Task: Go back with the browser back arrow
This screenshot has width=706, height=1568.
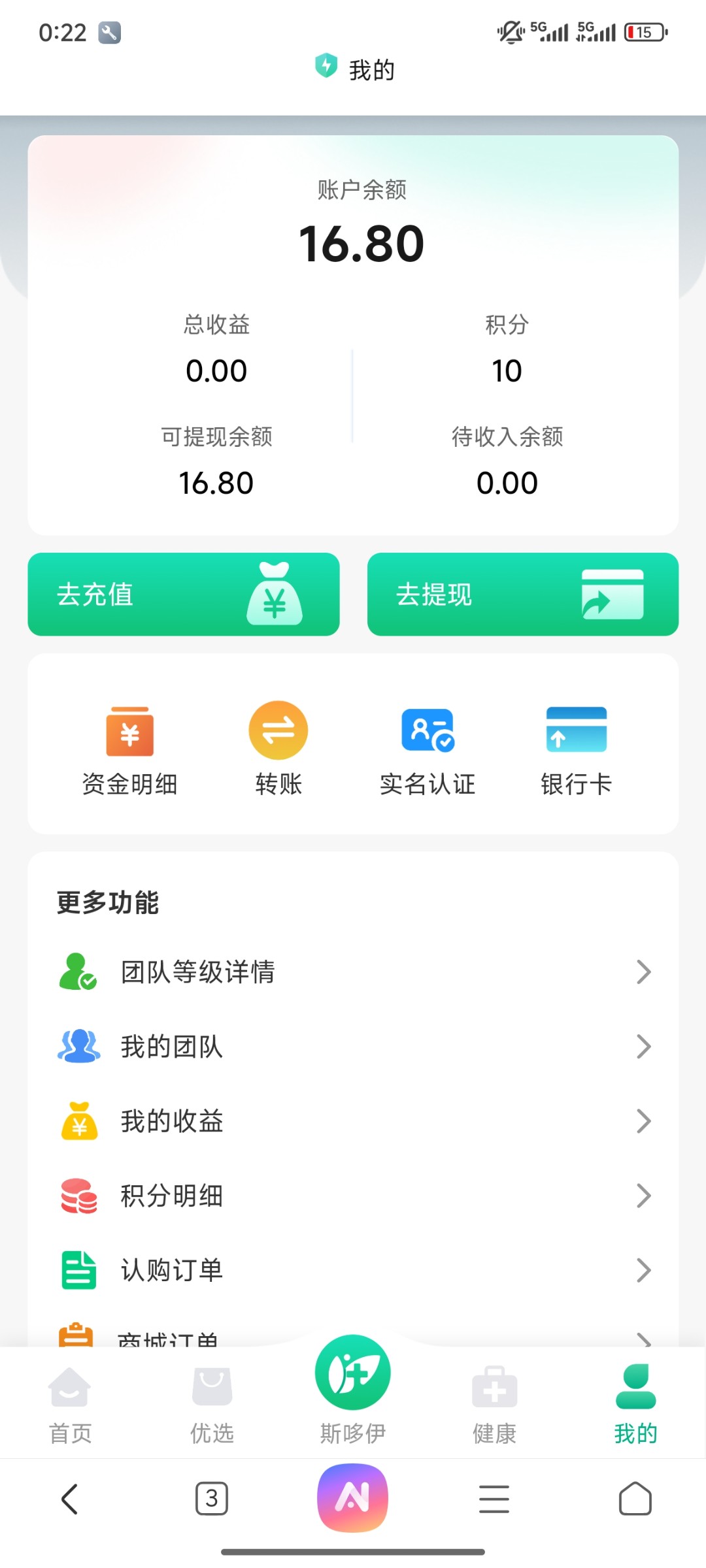Action: (70, 1498)
